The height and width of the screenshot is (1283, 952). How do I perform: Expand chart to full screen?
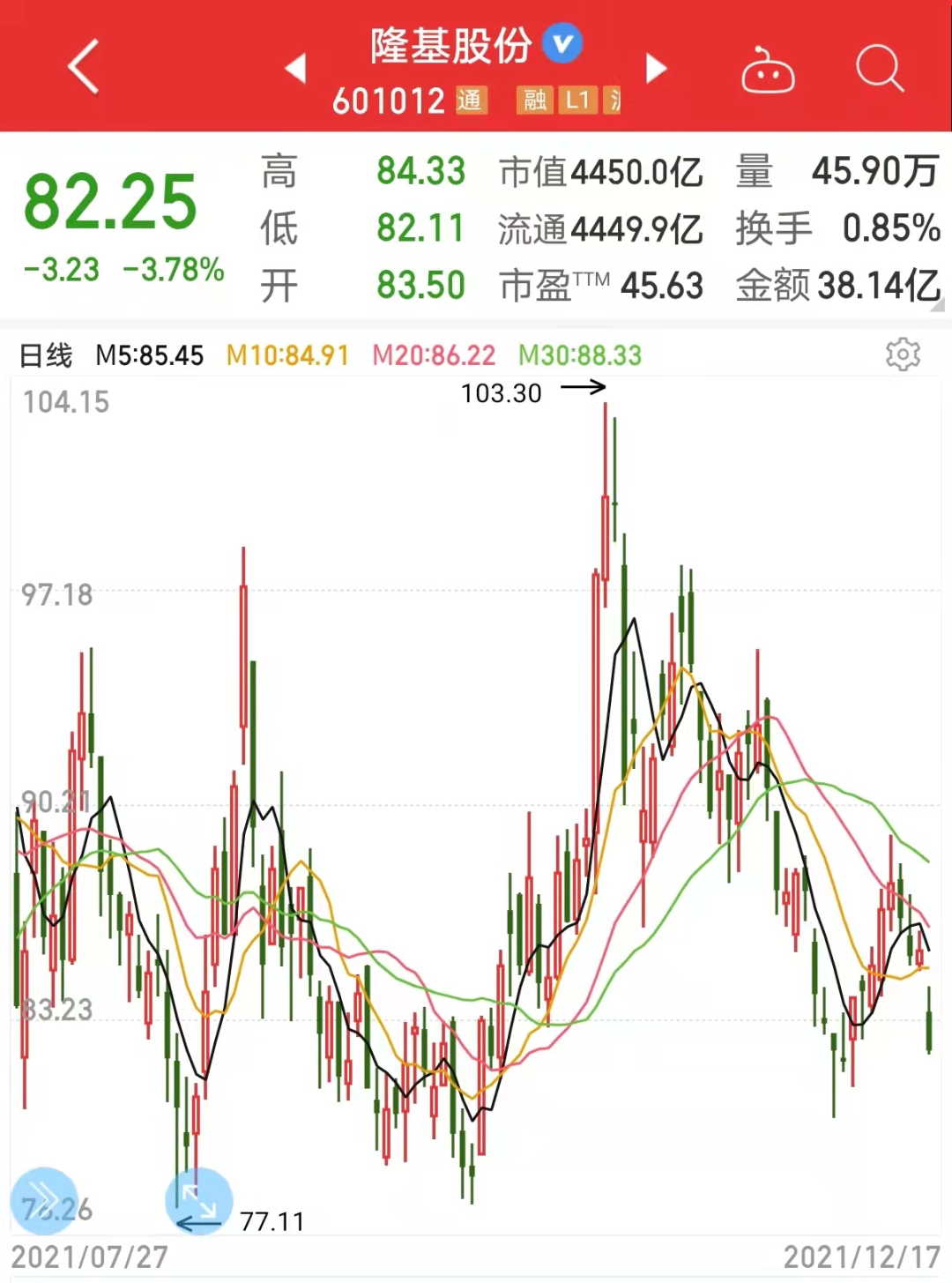point(199,1200)
